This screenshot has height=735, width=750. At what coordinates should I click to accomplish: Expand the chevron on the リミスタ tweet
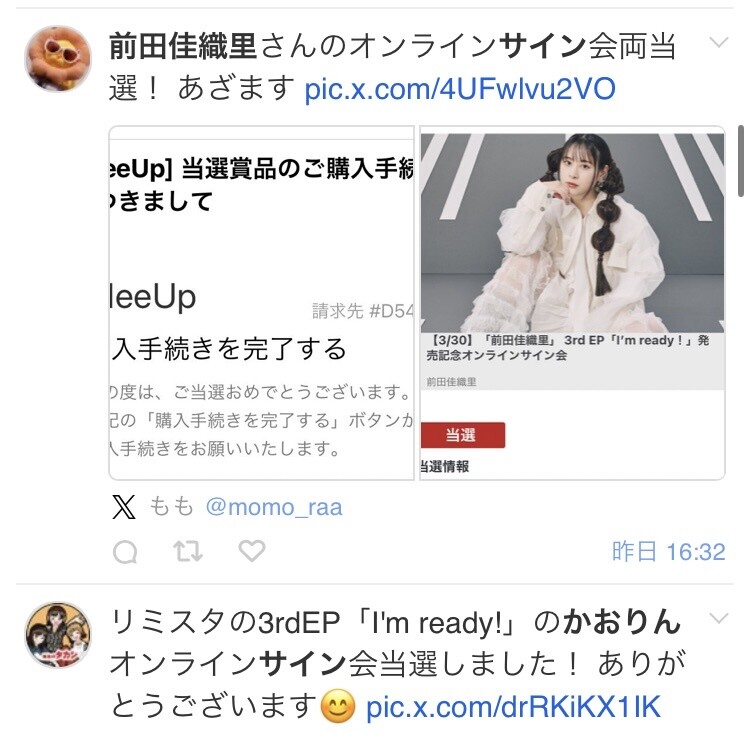coord(719,618)
